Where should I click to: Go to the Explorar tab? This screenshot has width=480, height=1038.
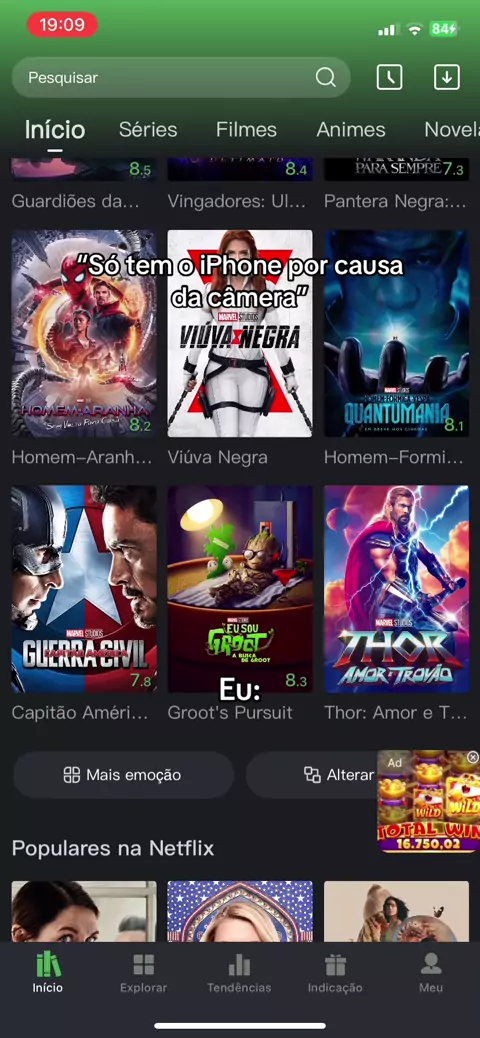pyautogui.click(x=144, y=974)
